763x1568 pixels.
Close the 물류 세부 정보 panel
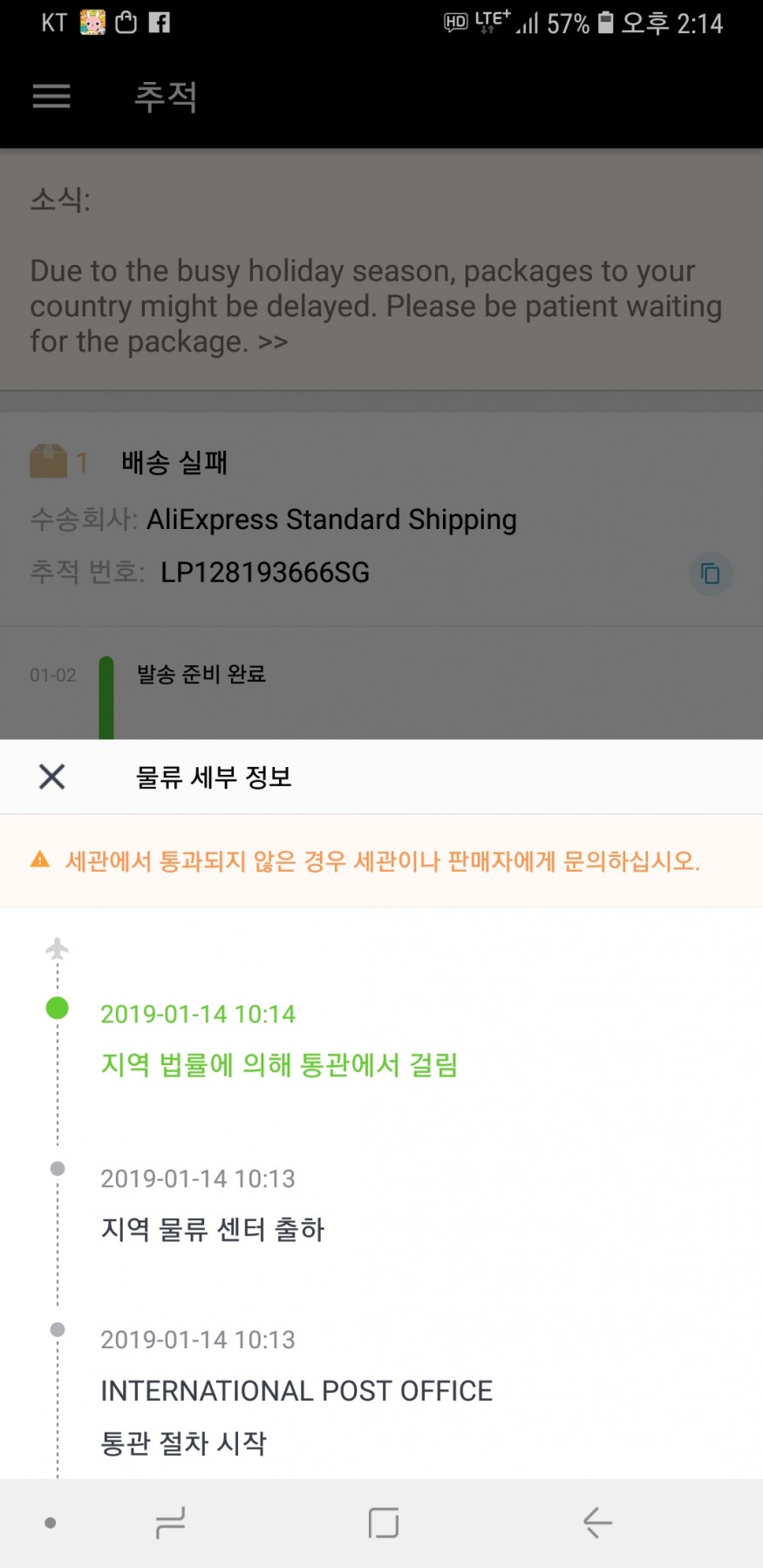[x=52, y=776]
